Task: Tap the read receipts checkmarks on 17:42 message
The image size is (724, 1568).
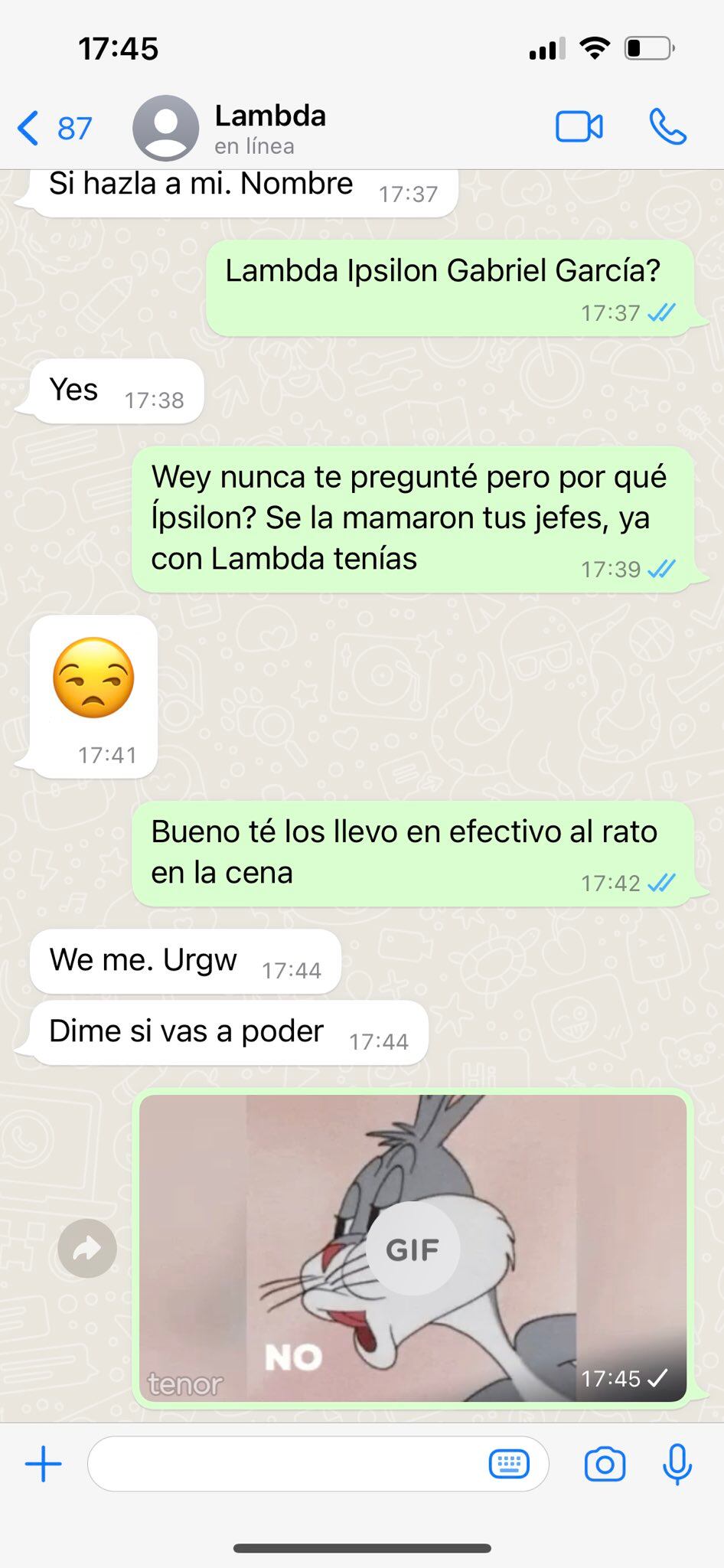Action: [661, 883]
